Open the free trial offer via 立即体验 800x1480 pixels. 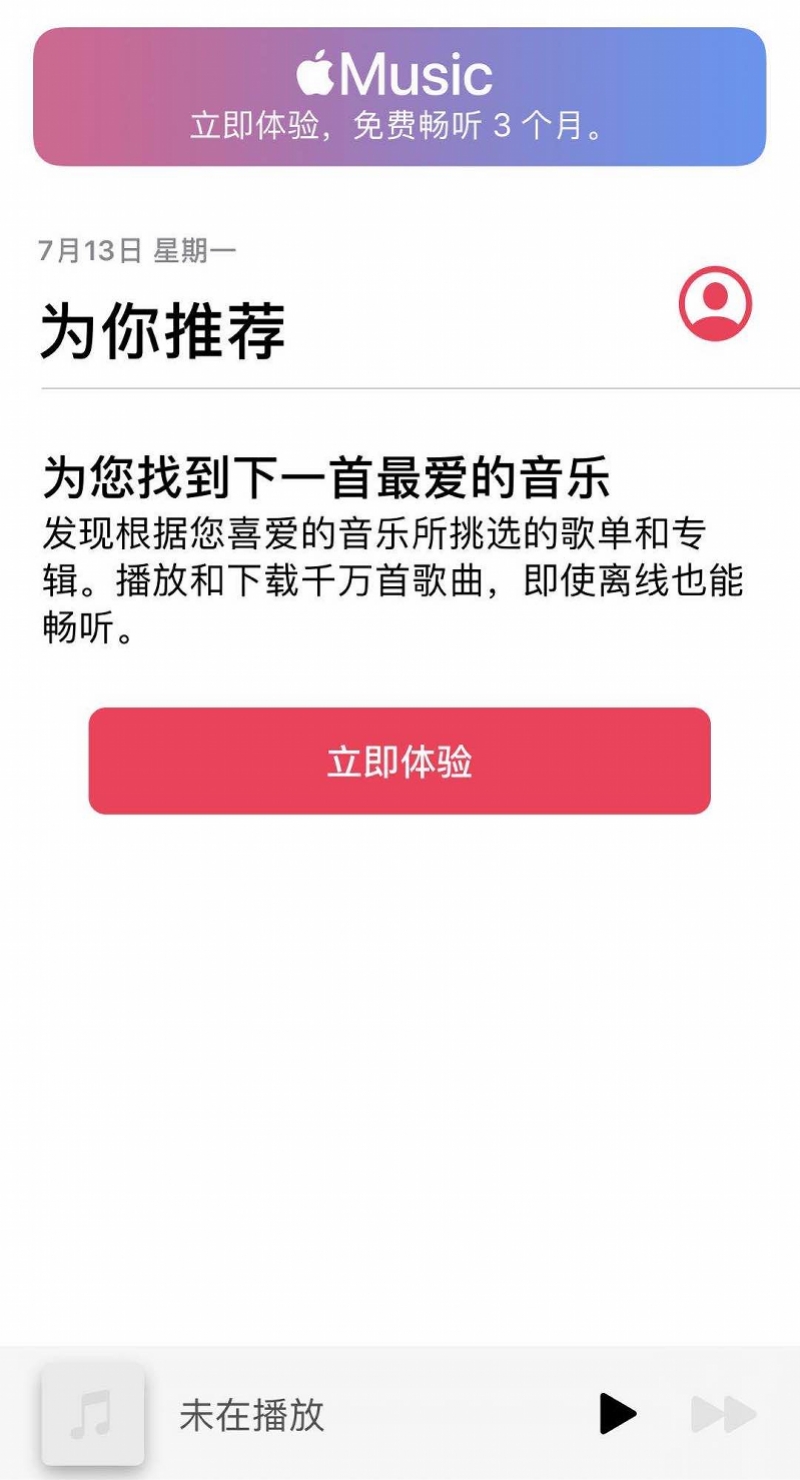(x=400, y=760)
